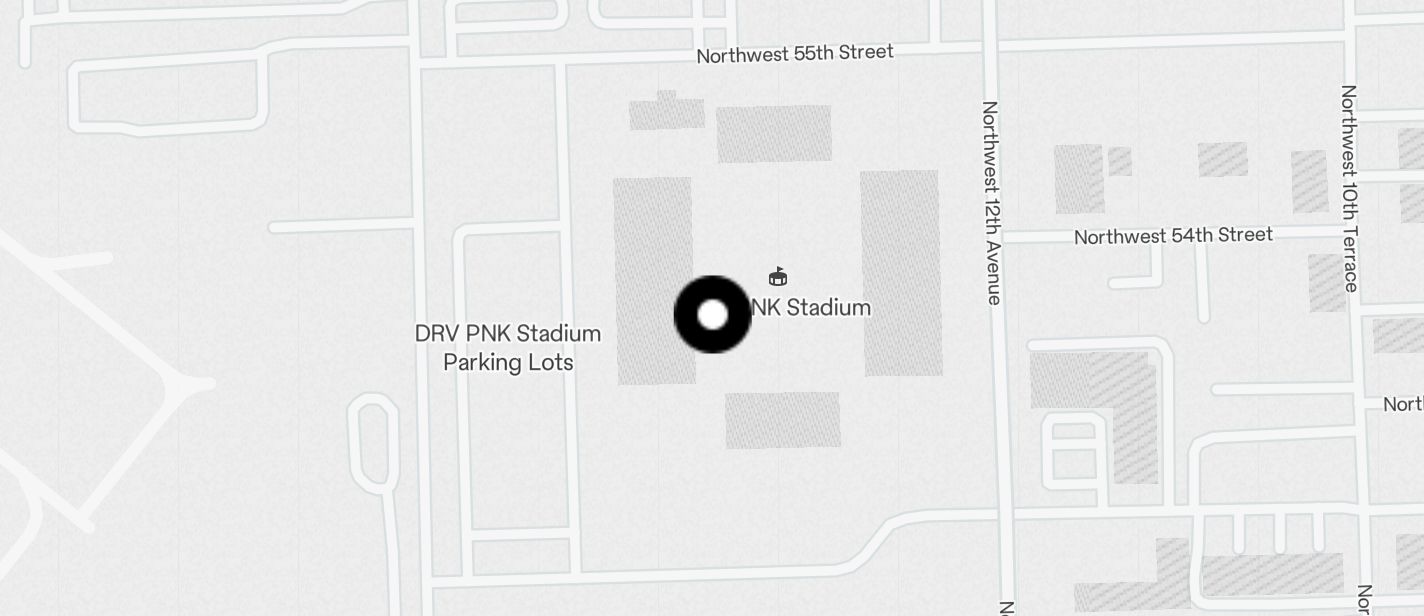This screenshot has height=616, width=1424.
Task: Open the DRV PNK Stadium point of interest
Action: (x=778, y=277)
